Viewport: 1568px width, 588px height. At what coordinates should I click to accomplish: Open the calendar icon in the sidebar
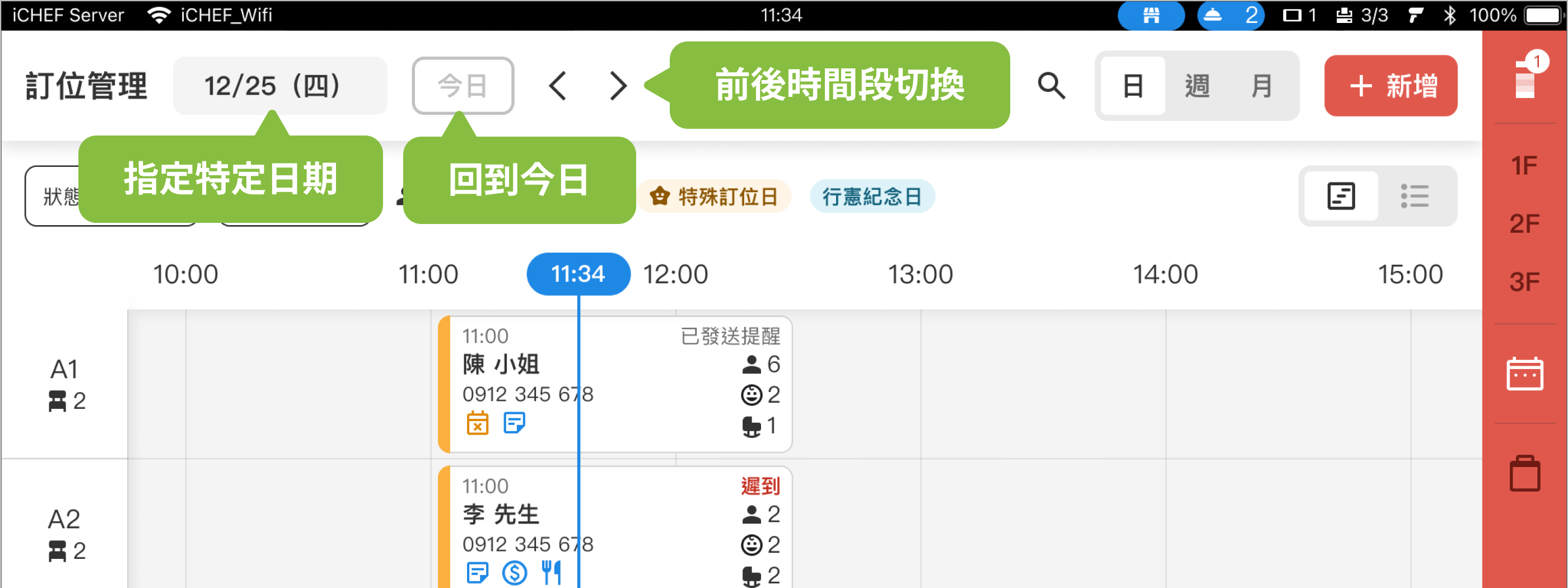point(1524,373)
